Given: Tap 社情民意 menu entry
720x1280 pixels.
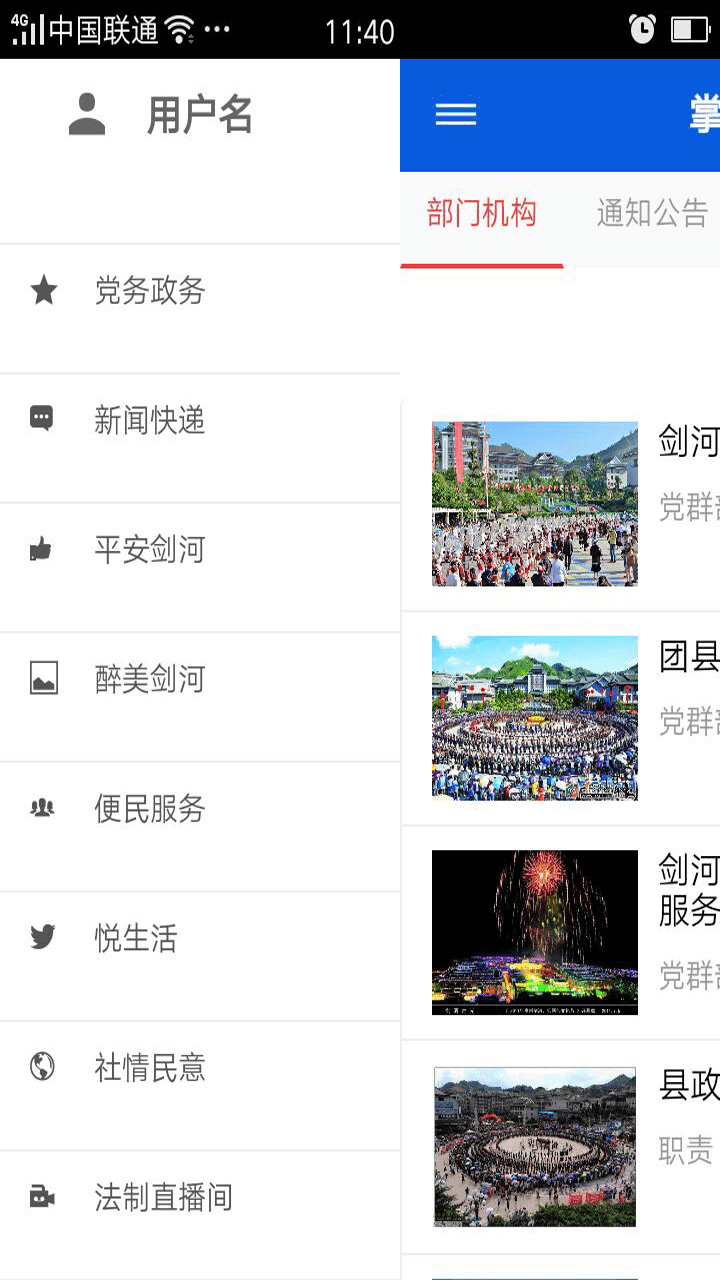Looking at the screenshot, I should click(x=150, y=1068).
